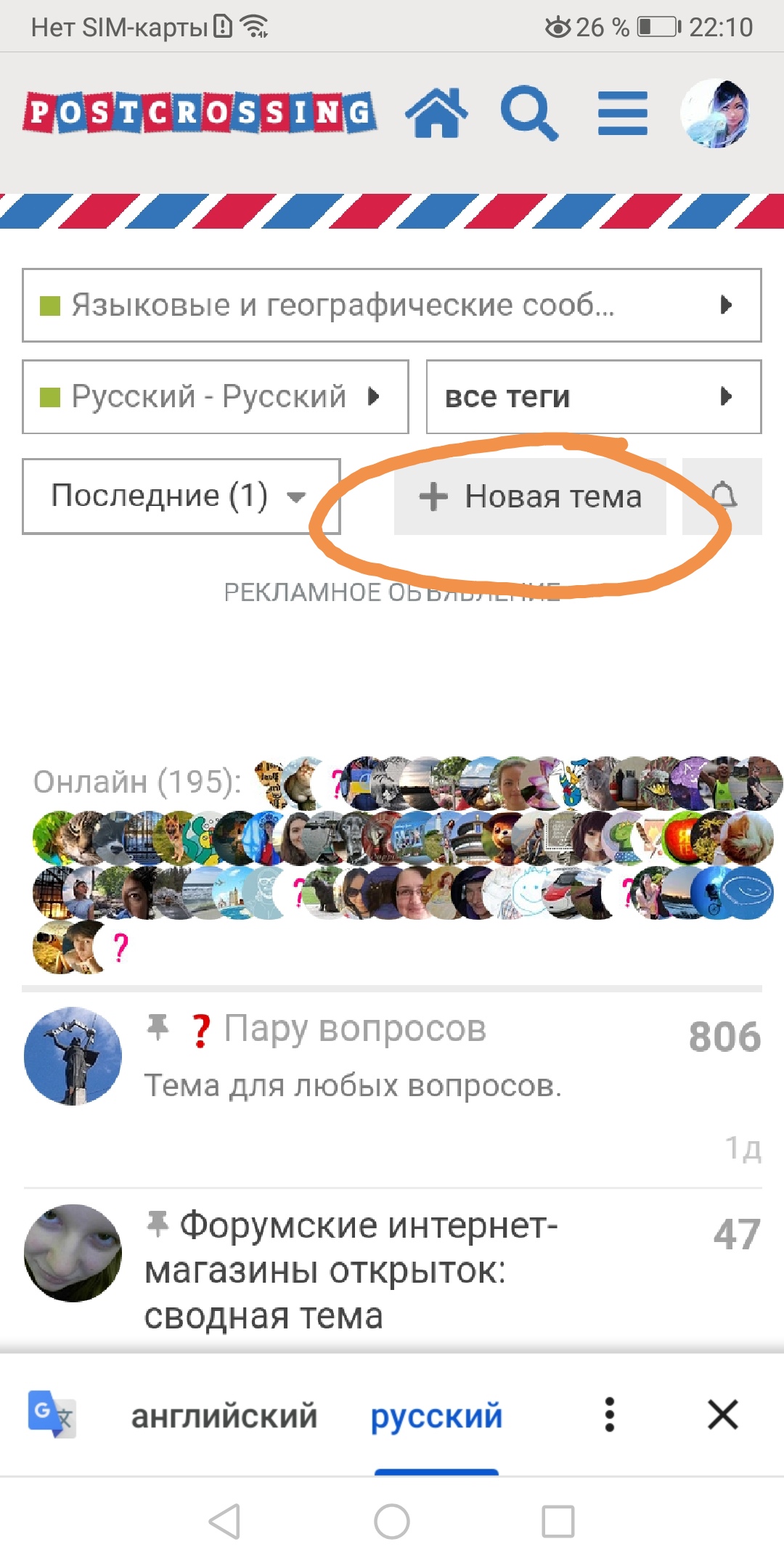
Task: Open translate bar three-dot options
Action: [x=610, y=1414]
